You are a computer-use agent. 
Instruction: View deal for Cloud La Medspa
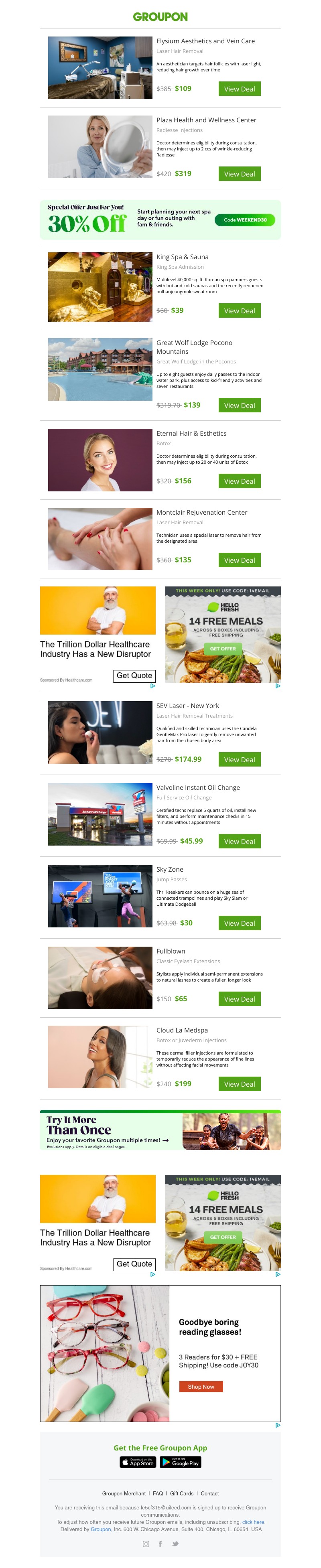[x=240, y=1084]
